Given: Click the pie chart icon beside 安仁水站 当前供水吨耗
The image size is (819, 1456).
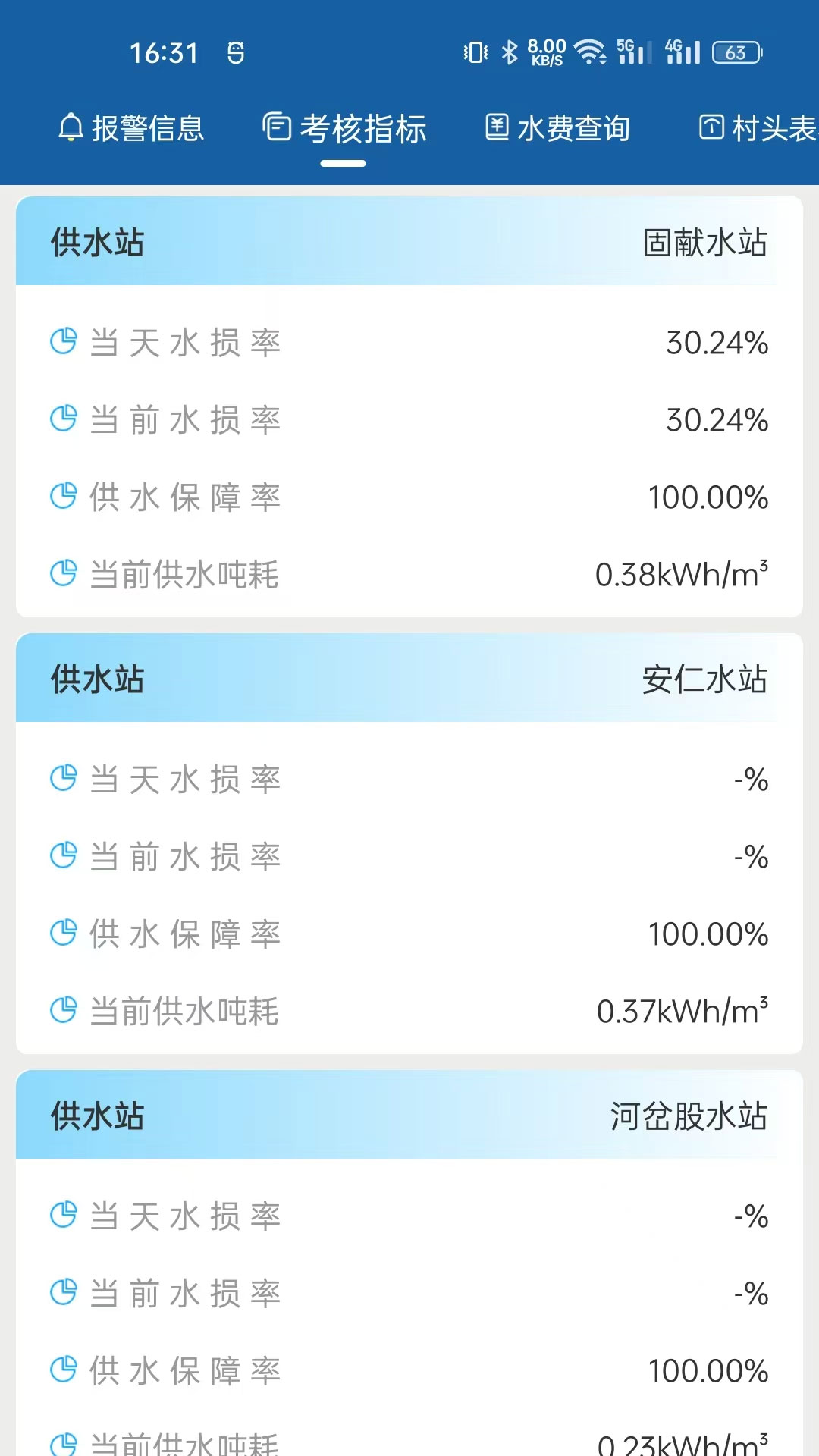Looking at the screenshot, I should 65,1007.
